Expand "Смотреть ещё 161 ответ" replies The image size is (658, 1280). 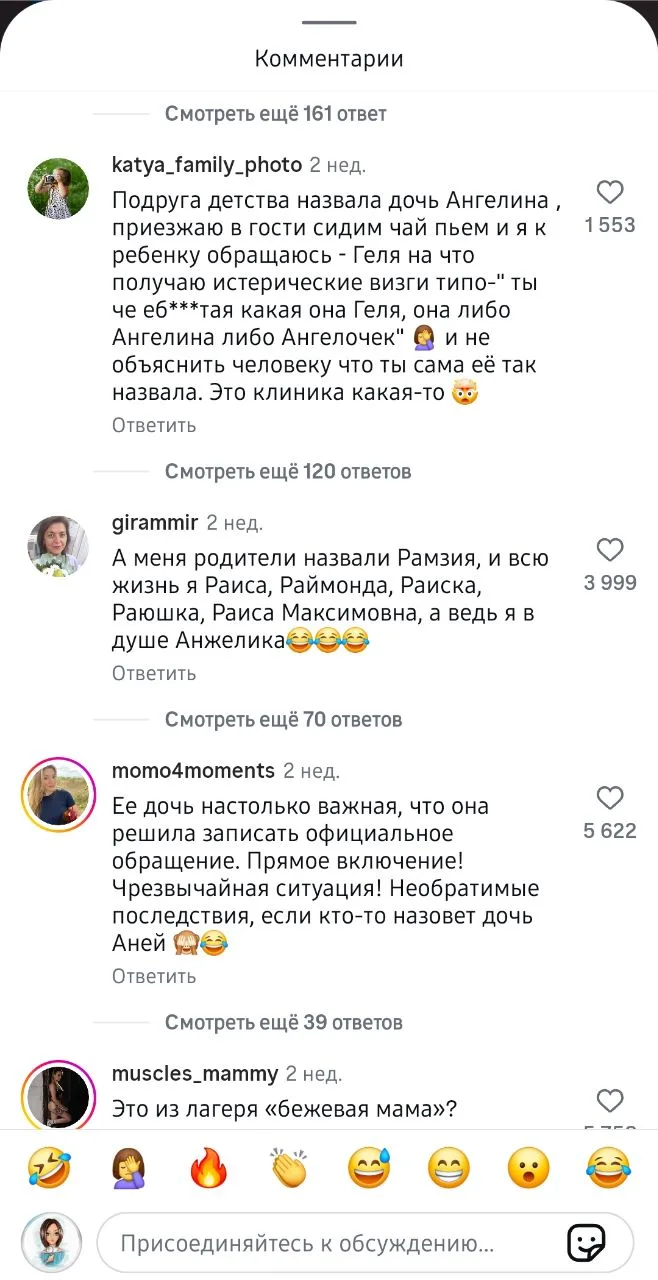click(x=275, y=114)
